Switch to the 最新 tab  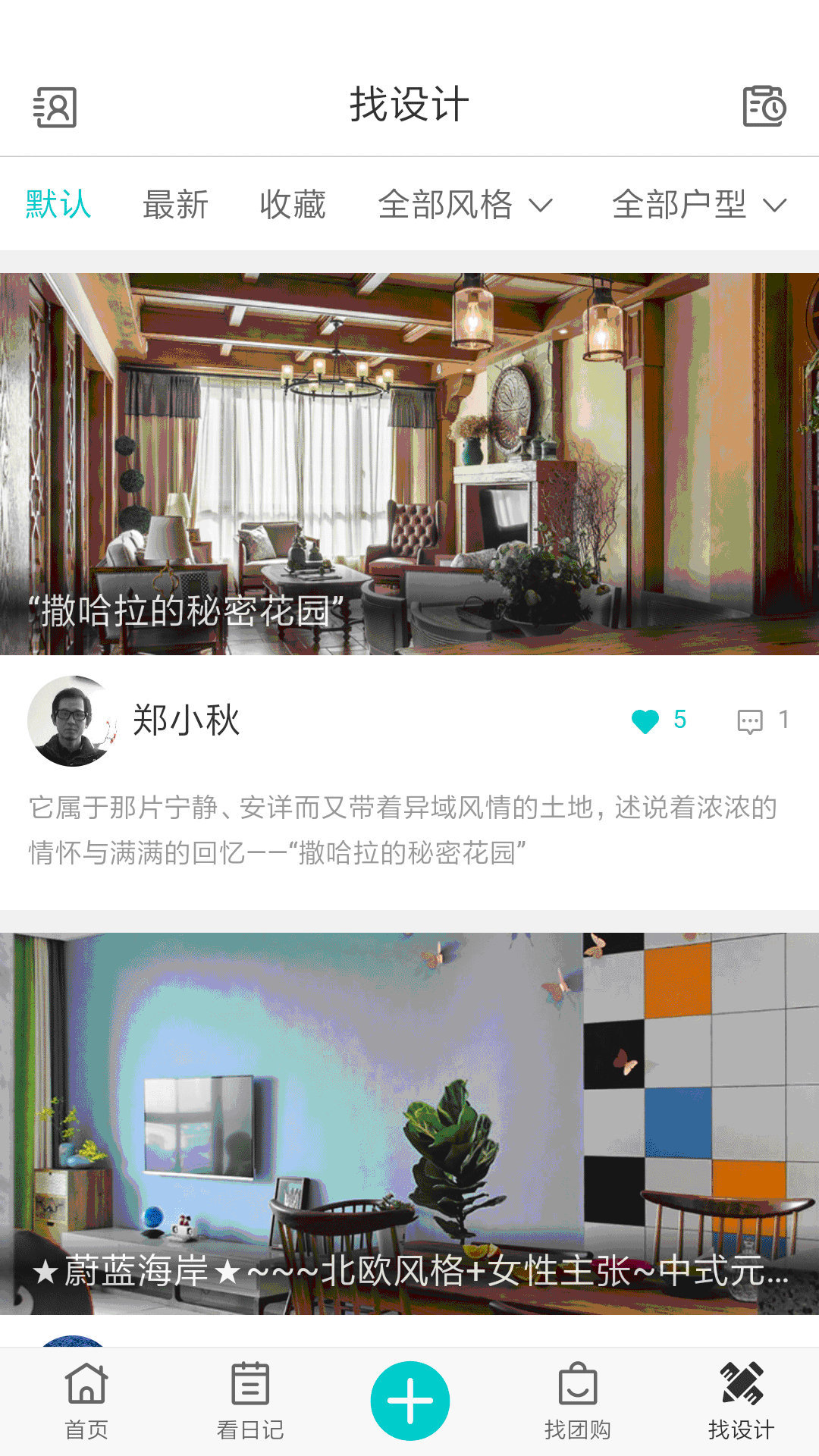[x=175, y=205]
